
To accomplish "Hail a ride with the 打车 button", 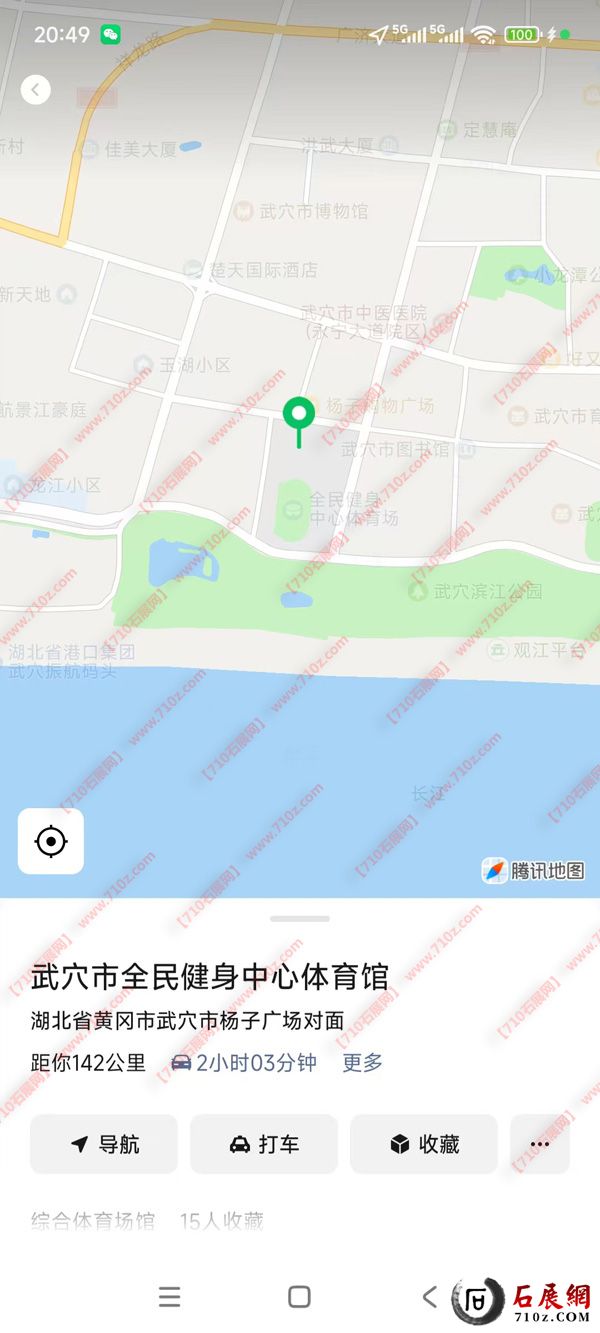I will (264, 1144).
